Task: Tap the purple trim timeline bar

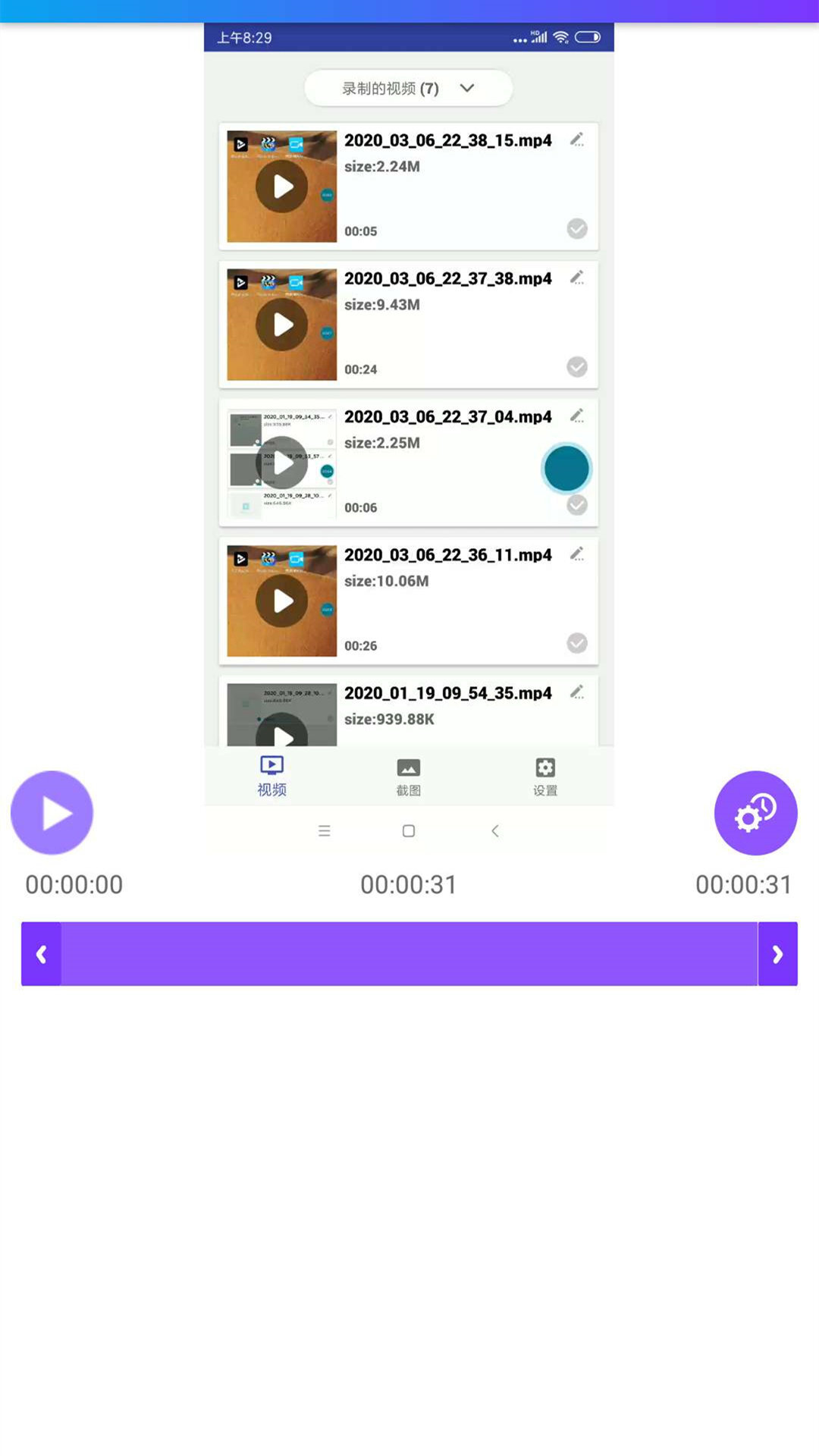Action: (x=409, y=954)
